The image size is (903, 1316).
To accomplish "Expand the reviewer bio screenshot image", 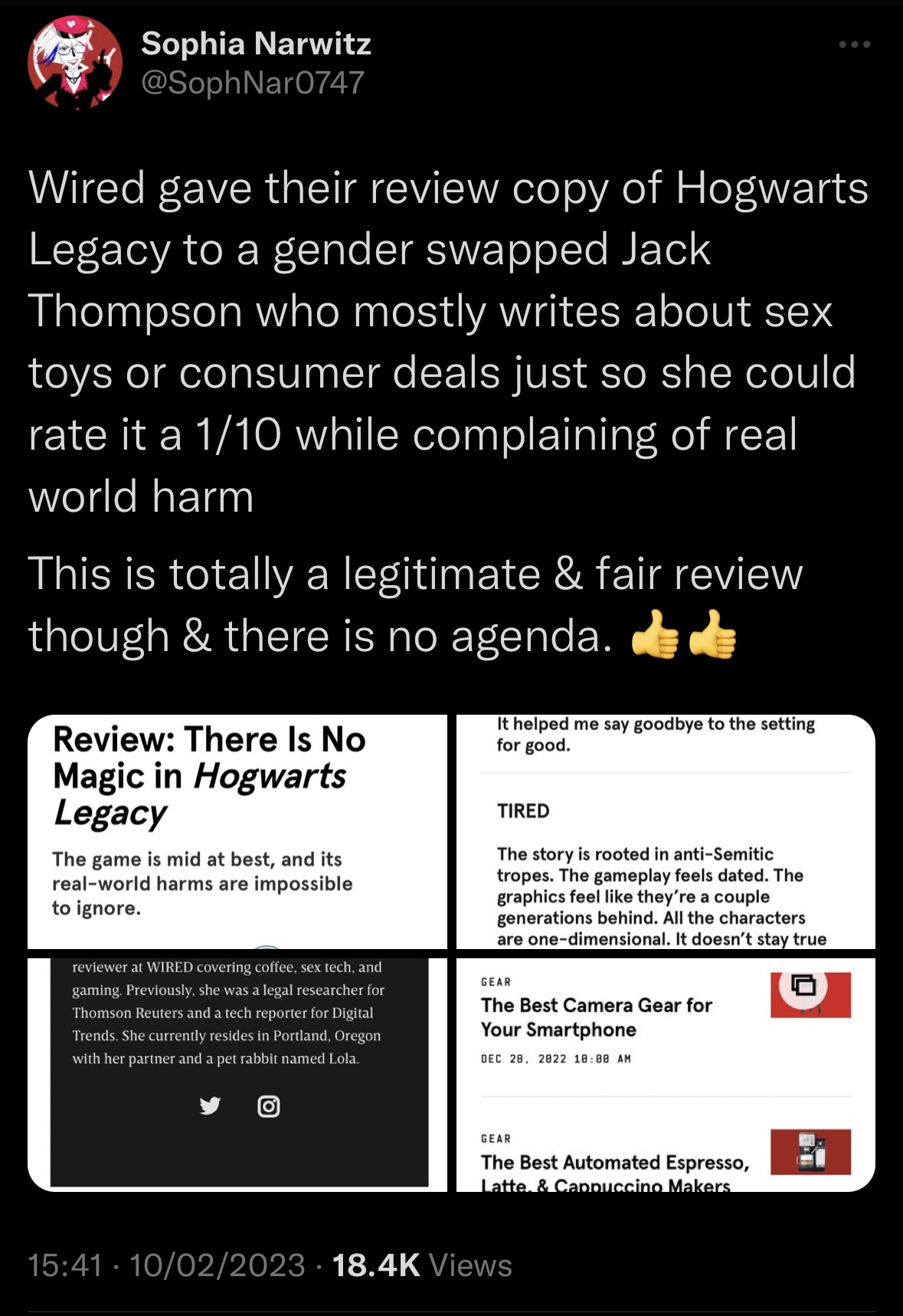I will click(237, 1074).
